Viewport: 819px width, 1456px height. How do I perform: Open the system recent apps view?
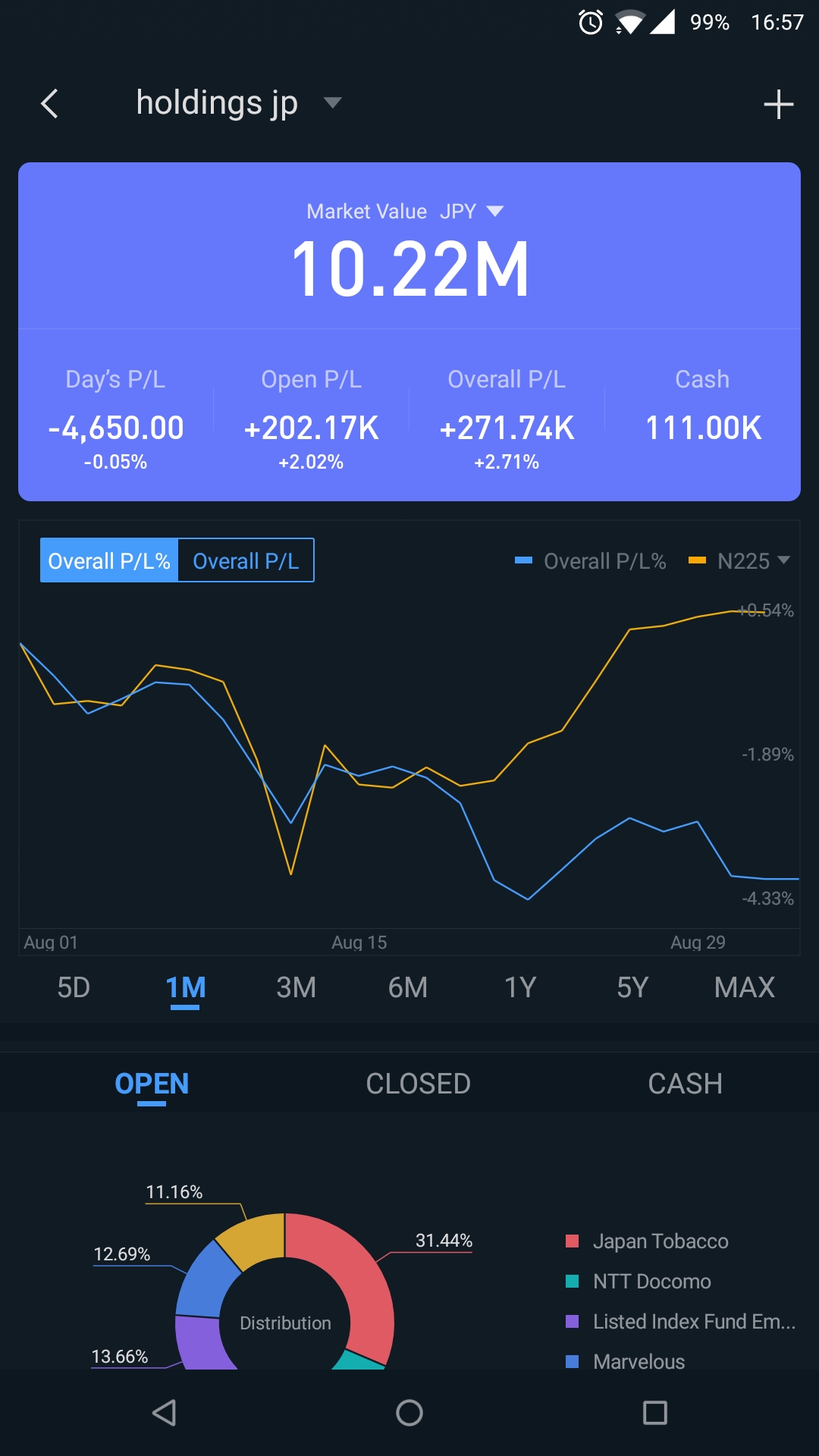point(654,1413)
